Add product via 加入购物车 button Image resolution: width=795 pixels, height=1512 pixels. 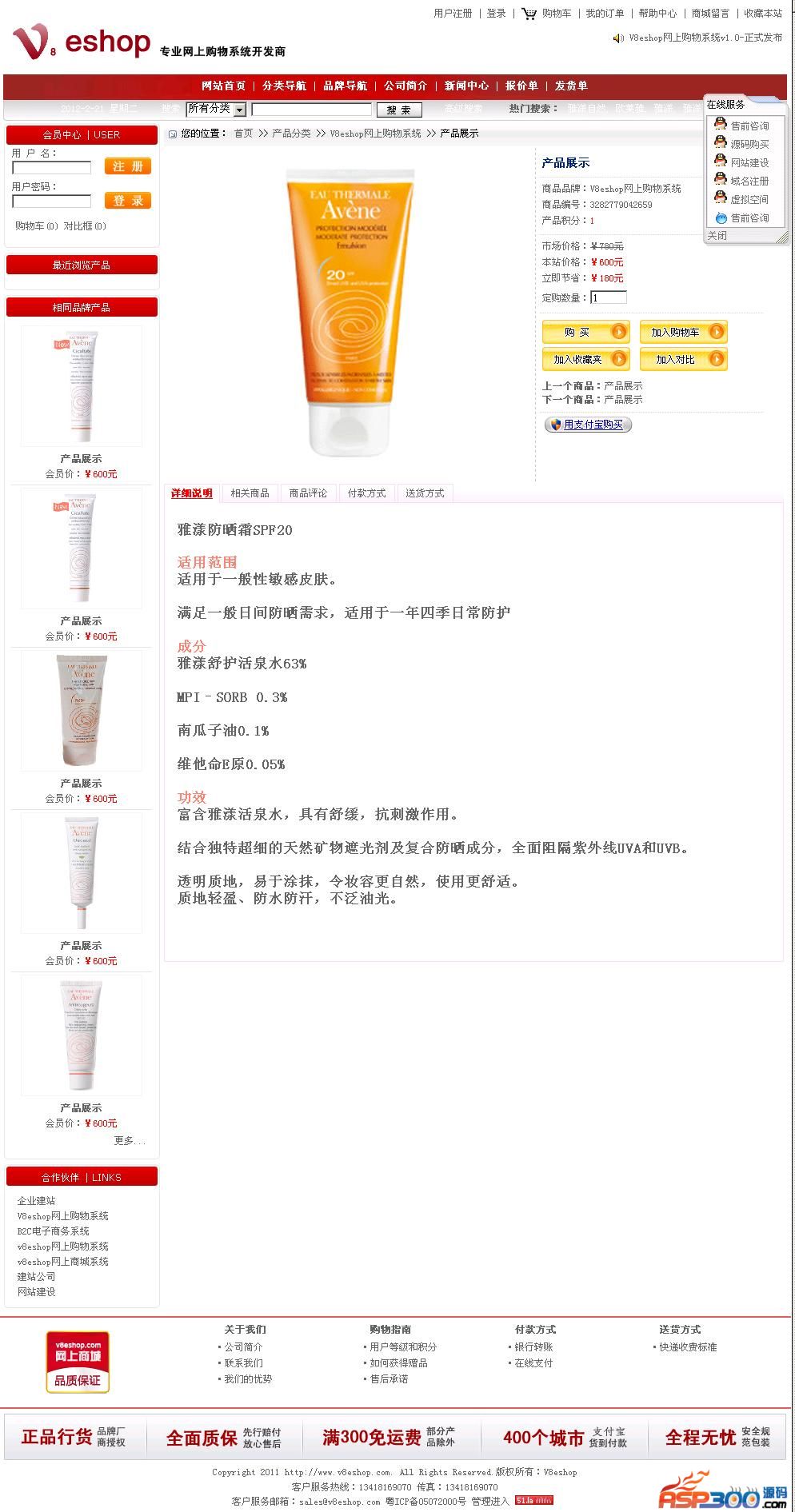pos(683,332)
